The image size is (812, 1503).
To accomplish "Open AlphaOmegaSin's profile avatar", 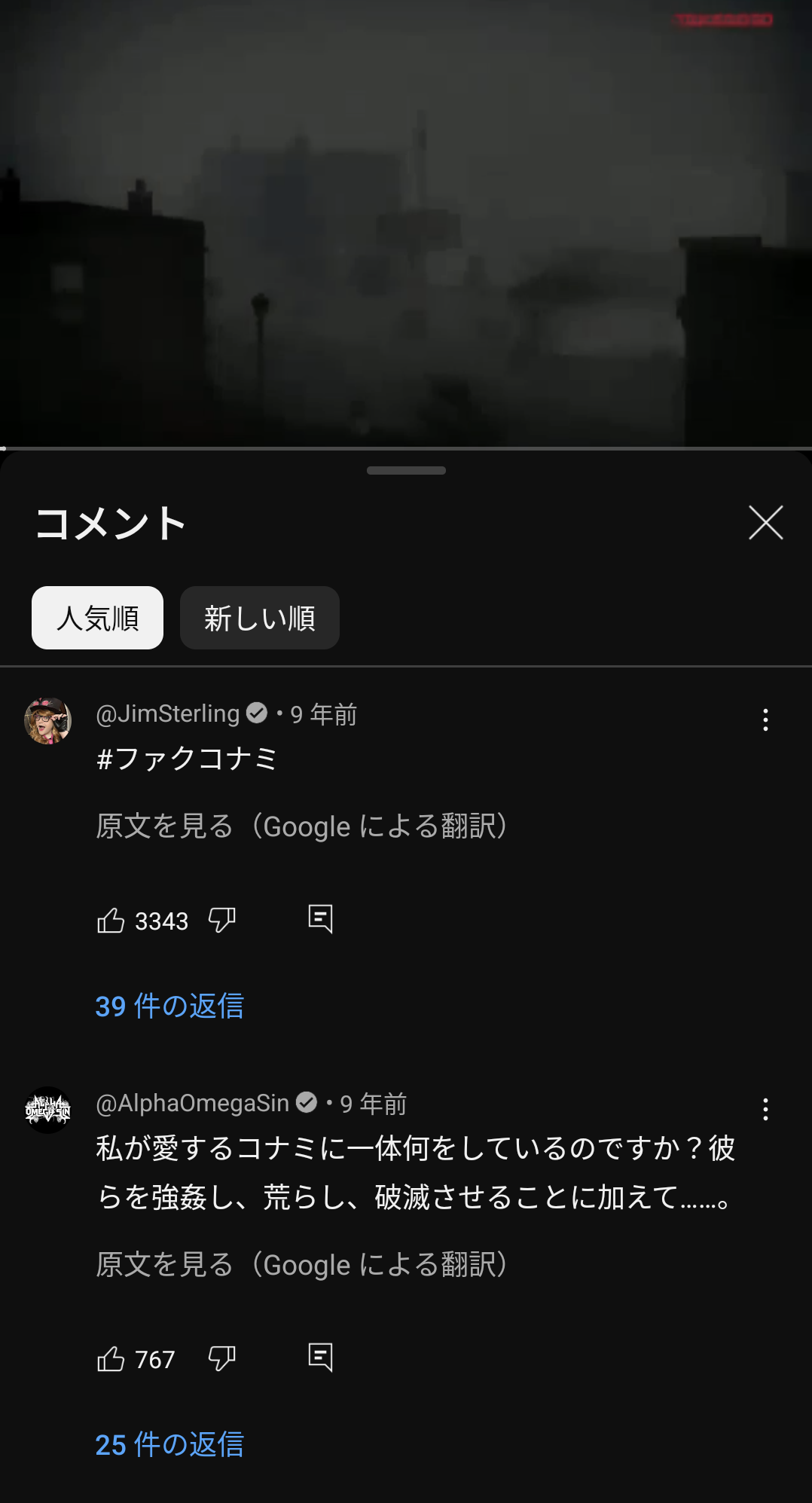I will [x=47, y=1110].
